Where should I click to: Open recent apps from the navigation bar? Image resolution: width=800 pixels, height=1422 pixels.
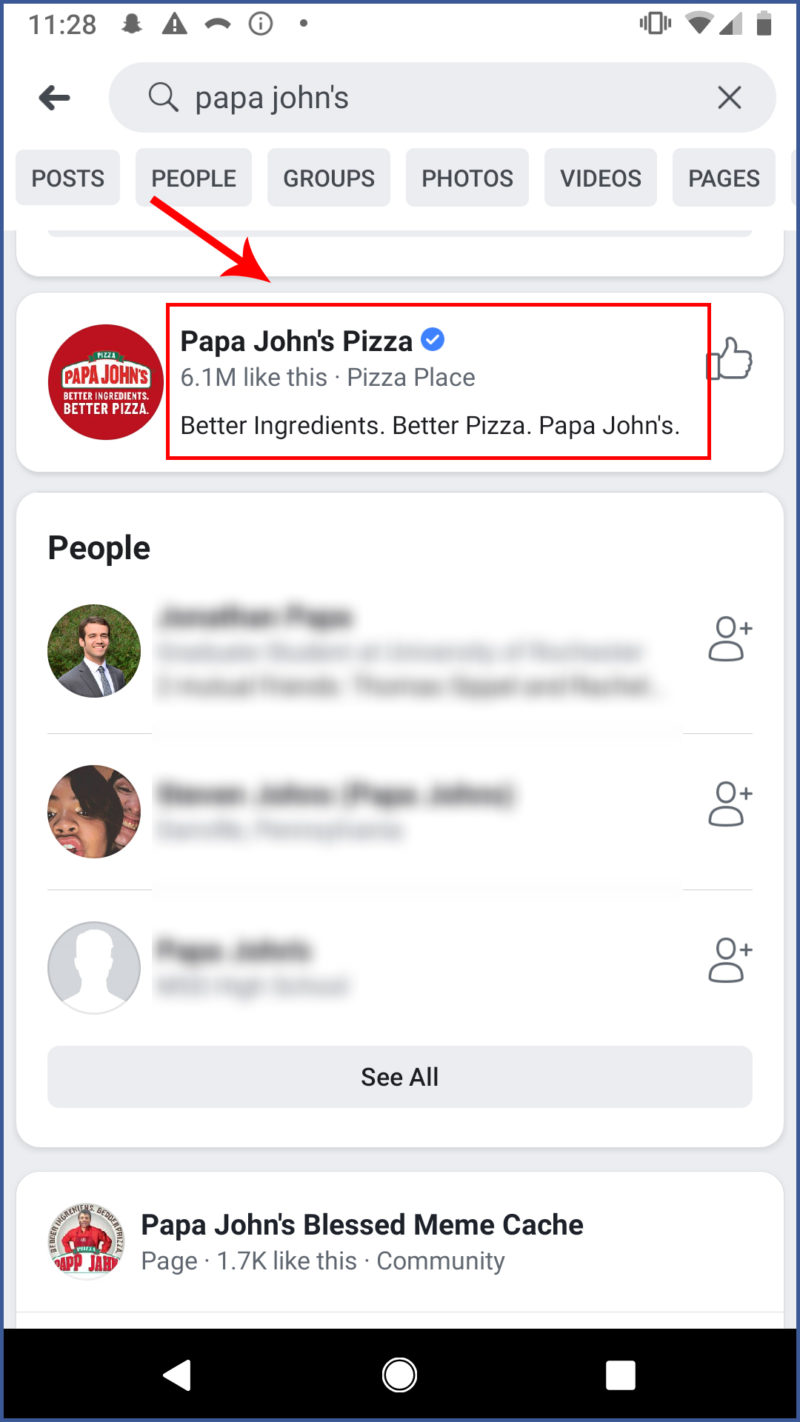click(x=621, y=1375)
